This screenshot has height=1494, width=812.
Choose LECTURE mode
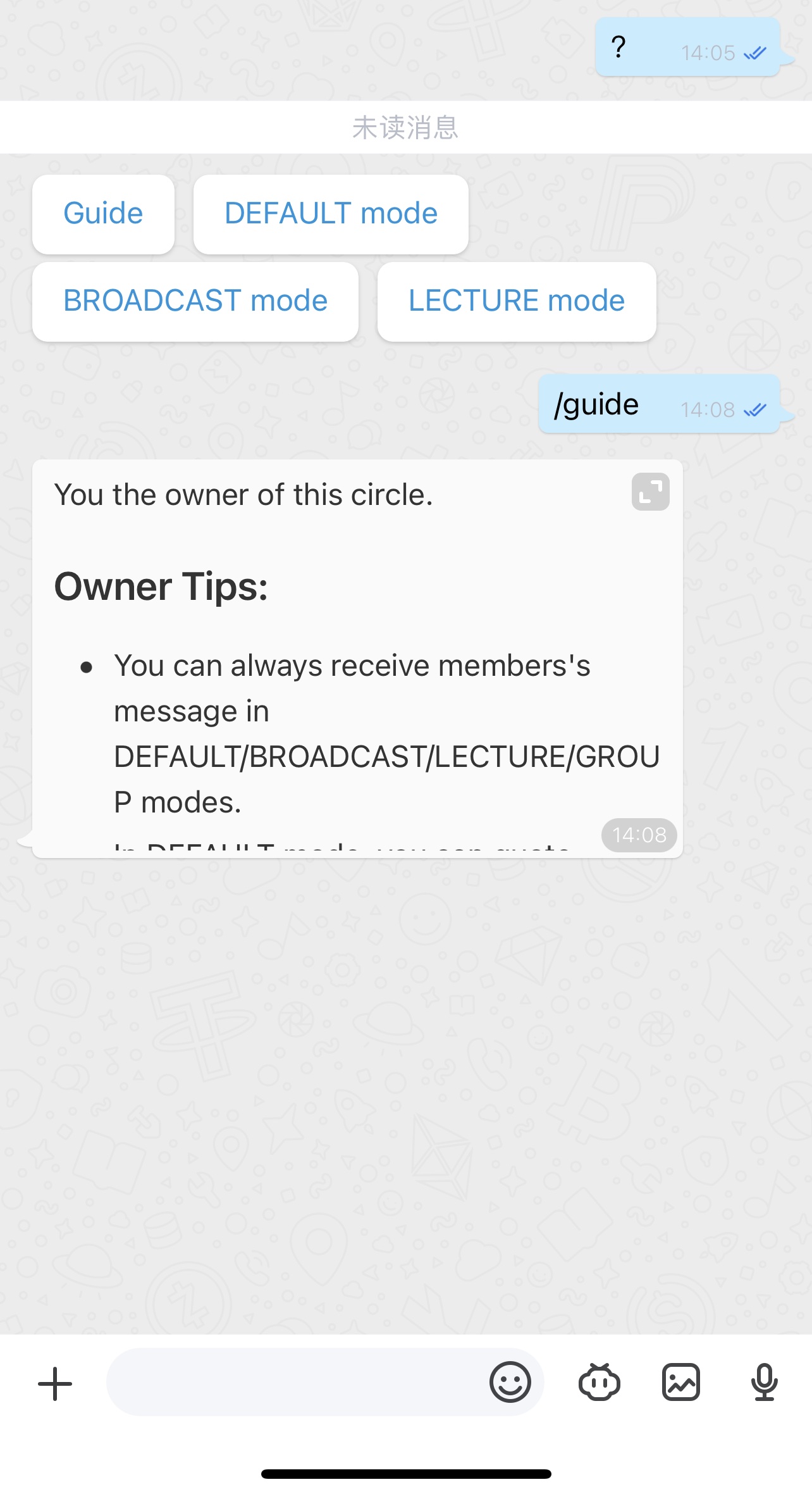click(516, 301)
